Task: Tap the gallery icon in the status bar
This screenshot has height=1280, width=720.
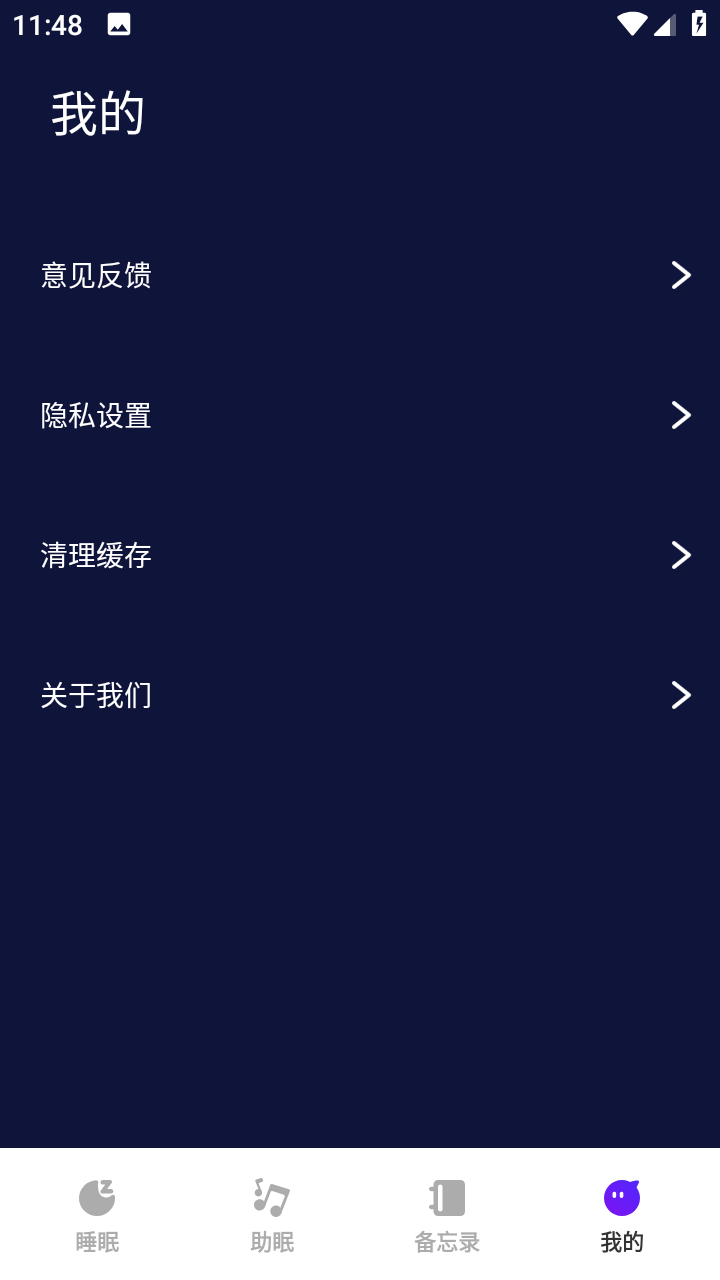Action: pos(120,24)
